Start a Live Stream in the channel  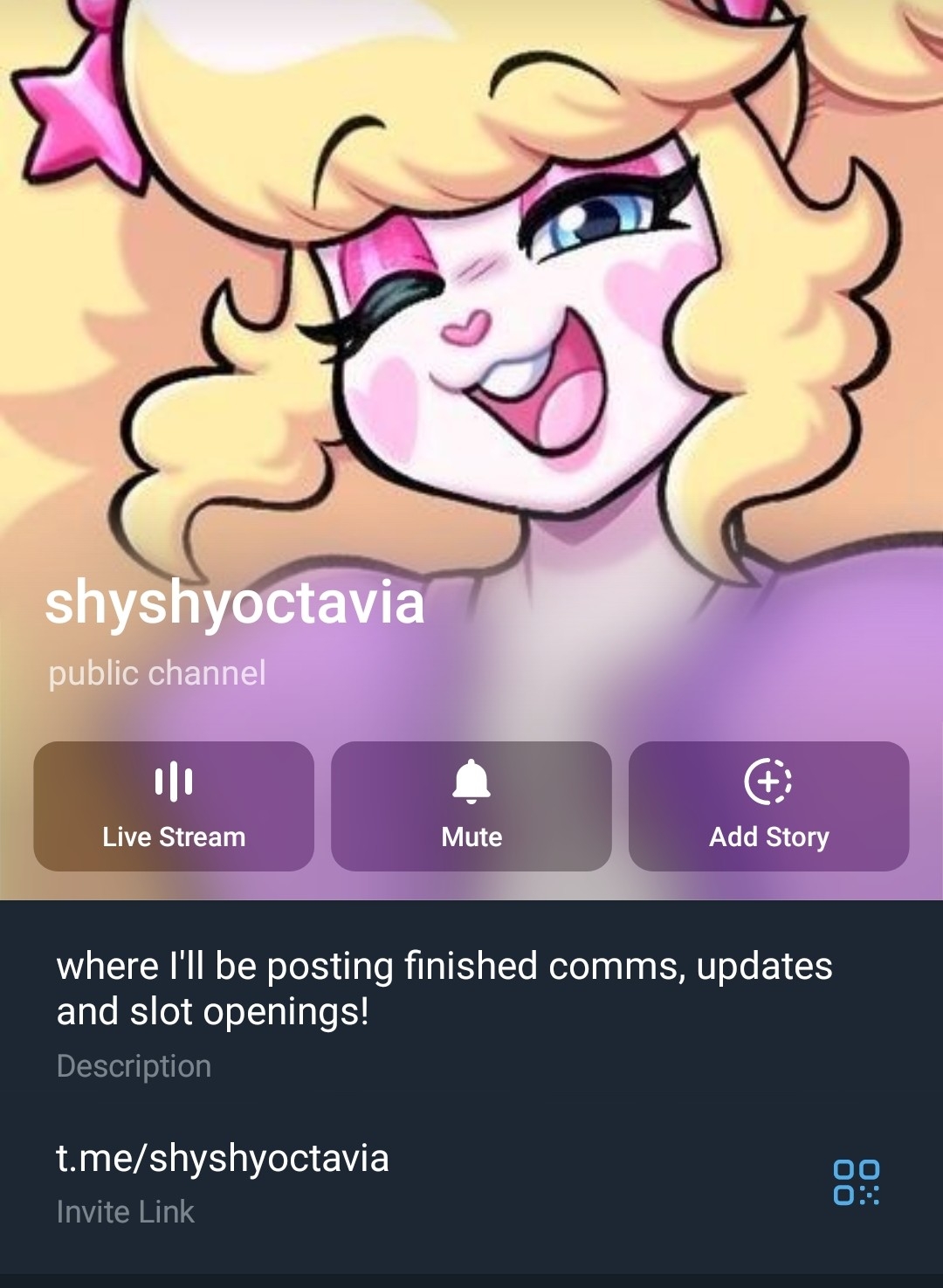click(174, 806)
